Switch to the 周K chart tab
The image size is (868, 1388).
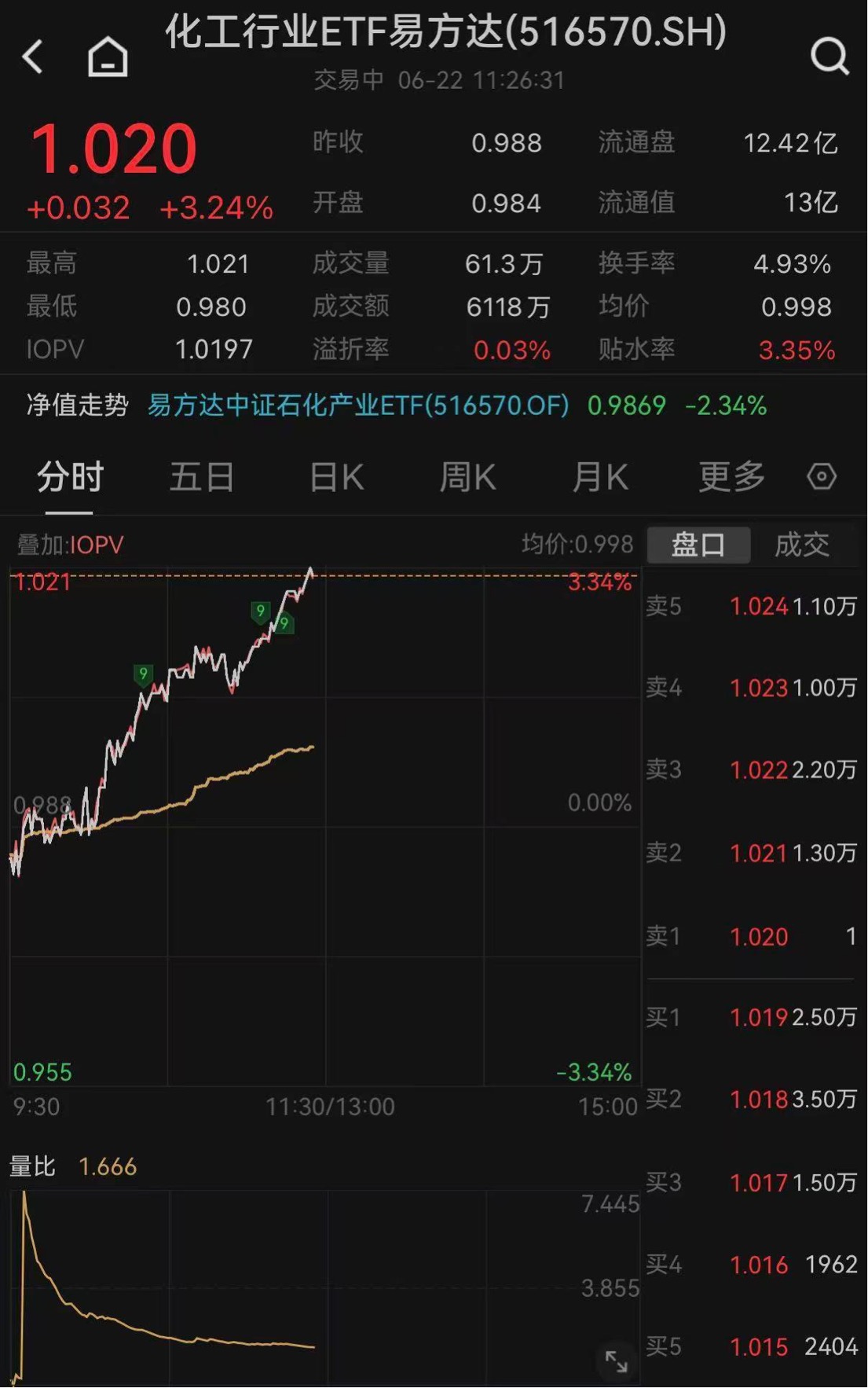pos(467,477)
